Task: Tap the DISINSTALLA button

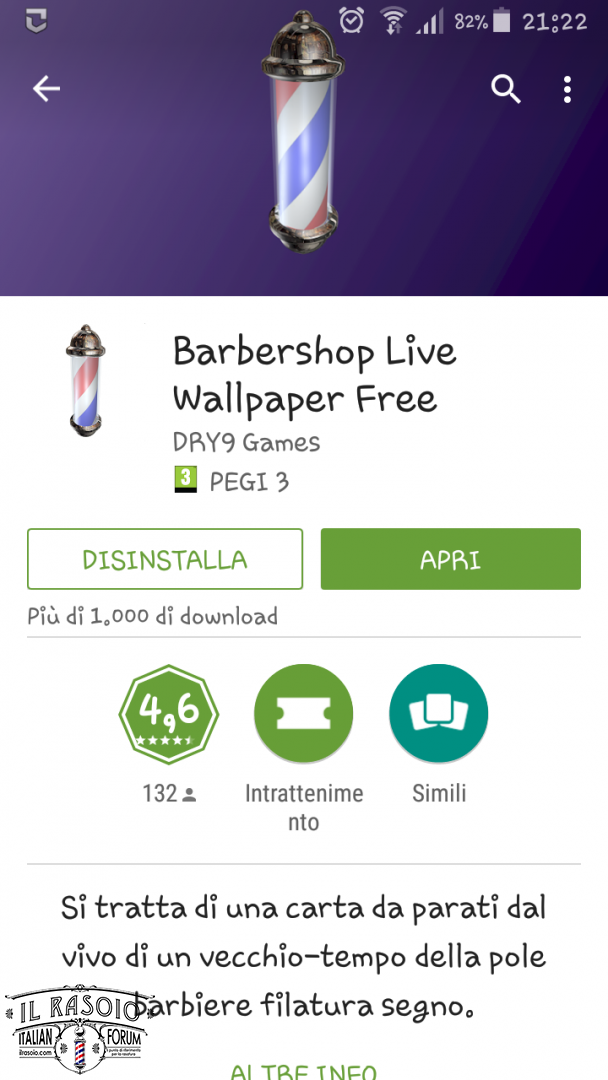Action: 165,559
